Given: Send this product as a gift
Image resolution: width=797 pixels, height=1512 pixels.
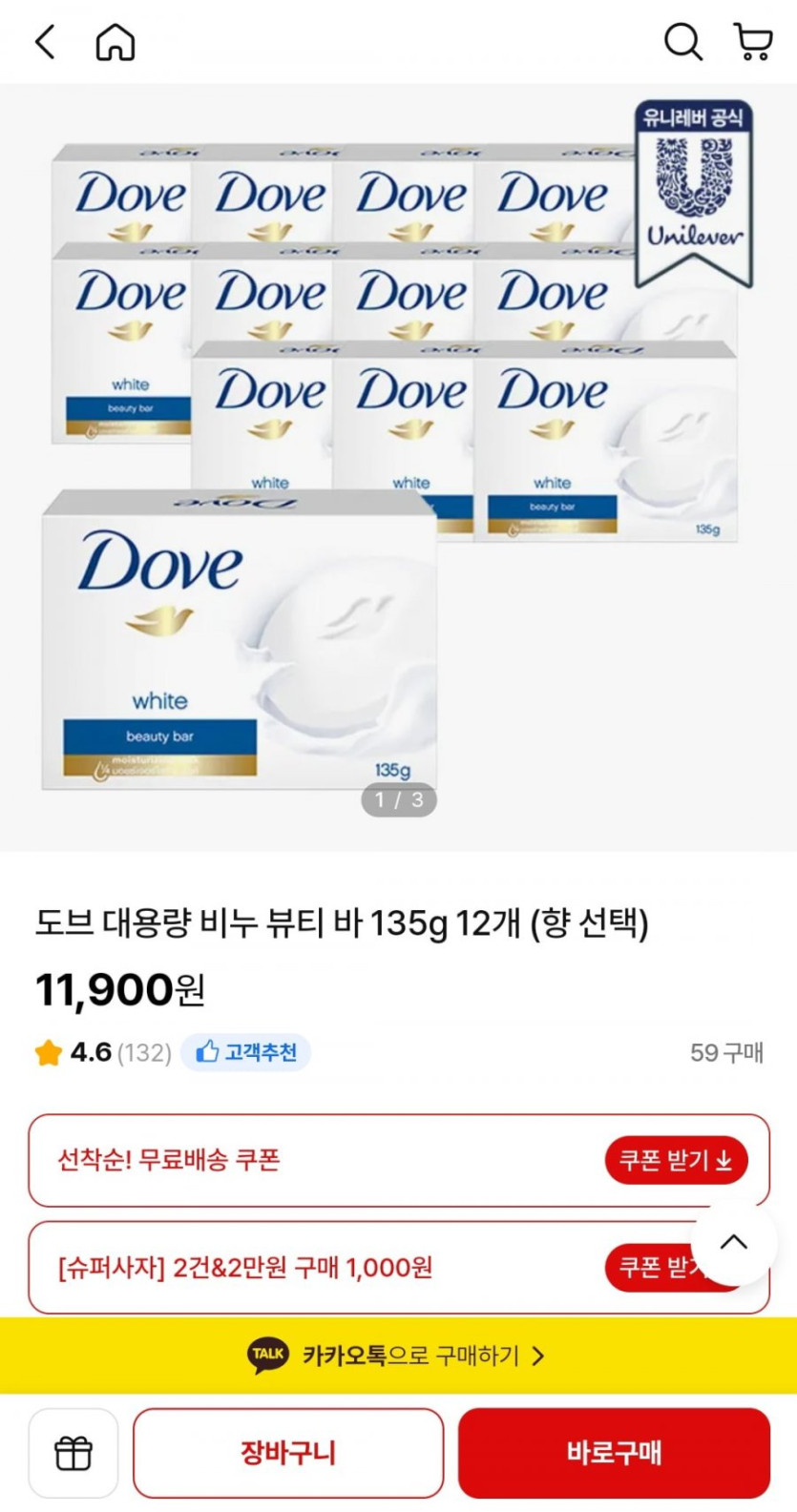Looking at the screenshot, I should point(73,1453).
